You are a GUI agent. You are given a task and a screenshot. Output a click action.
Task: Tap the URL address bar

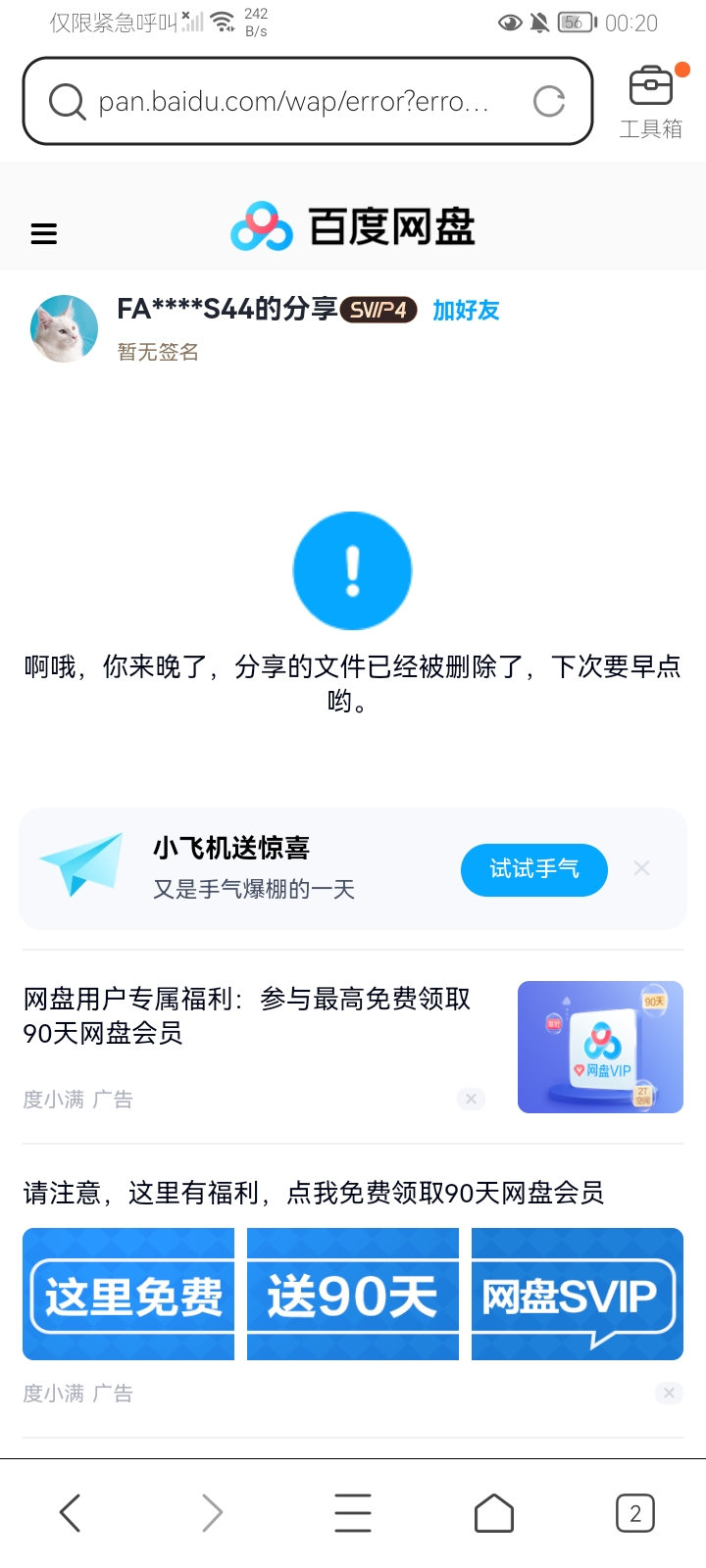click(x=294, y=101)
